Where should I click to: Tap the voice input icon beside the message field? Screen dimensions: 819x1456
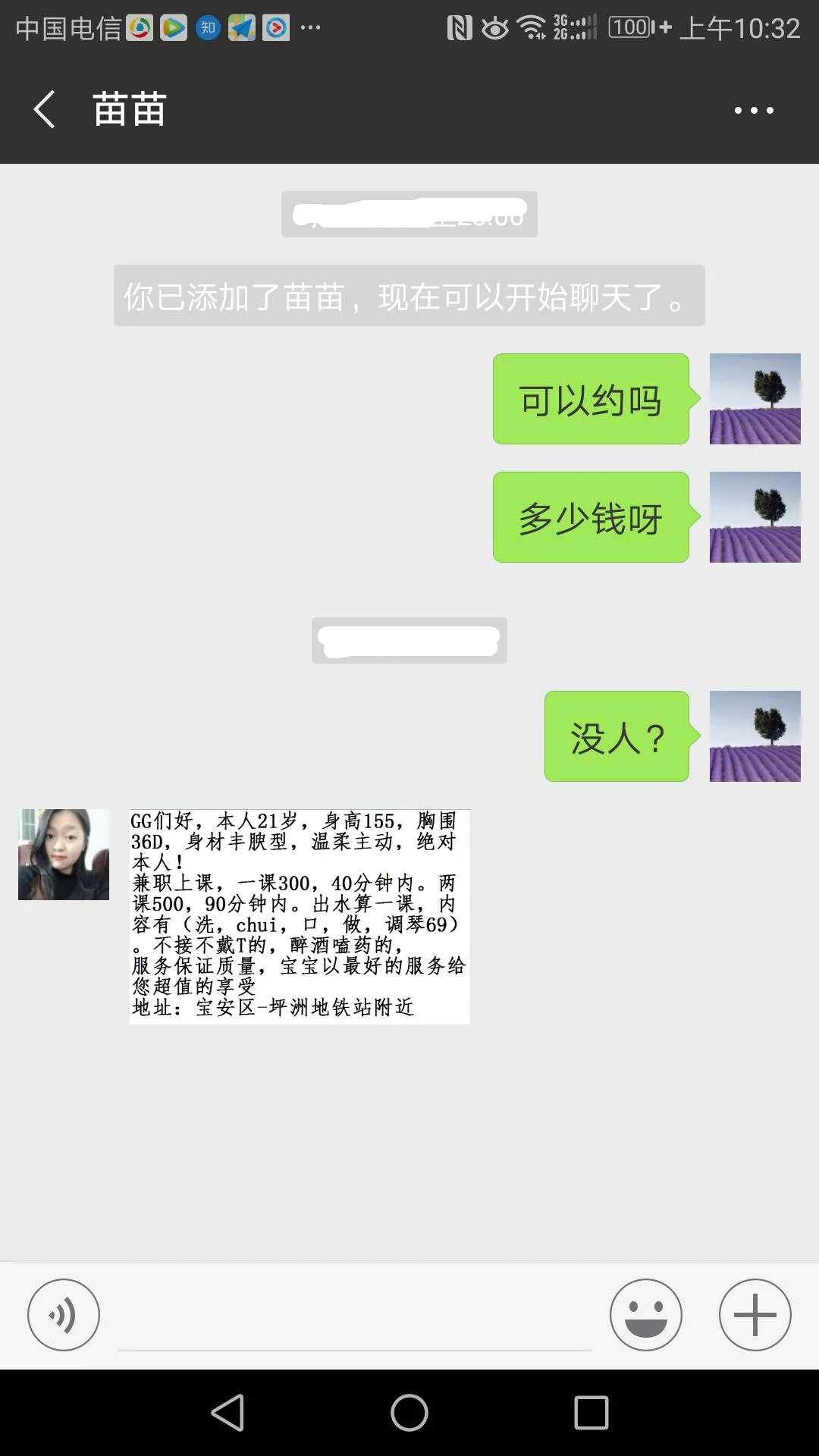point(64,1315)
